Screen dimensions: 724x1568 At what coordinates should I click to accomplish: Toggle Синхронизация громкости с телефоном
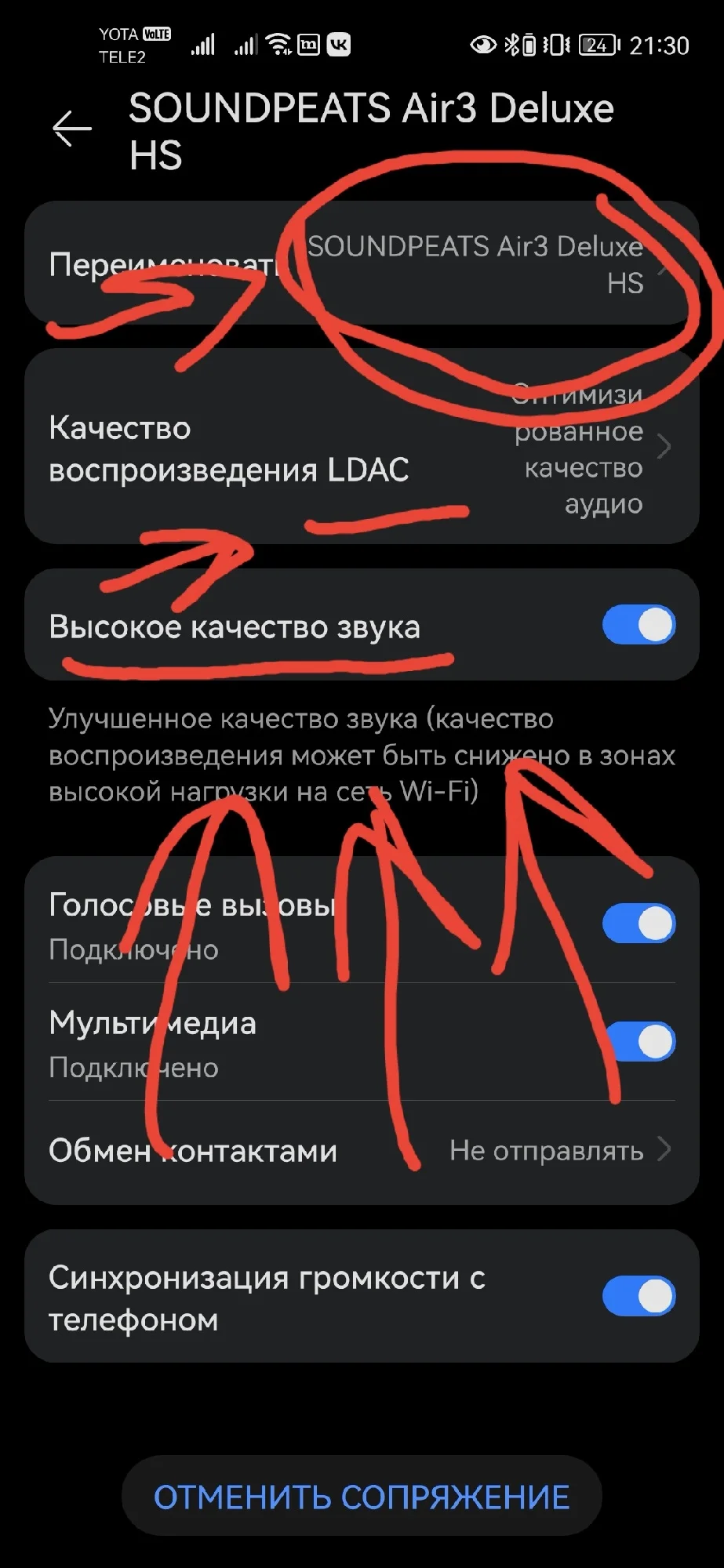pos(639,1297)
